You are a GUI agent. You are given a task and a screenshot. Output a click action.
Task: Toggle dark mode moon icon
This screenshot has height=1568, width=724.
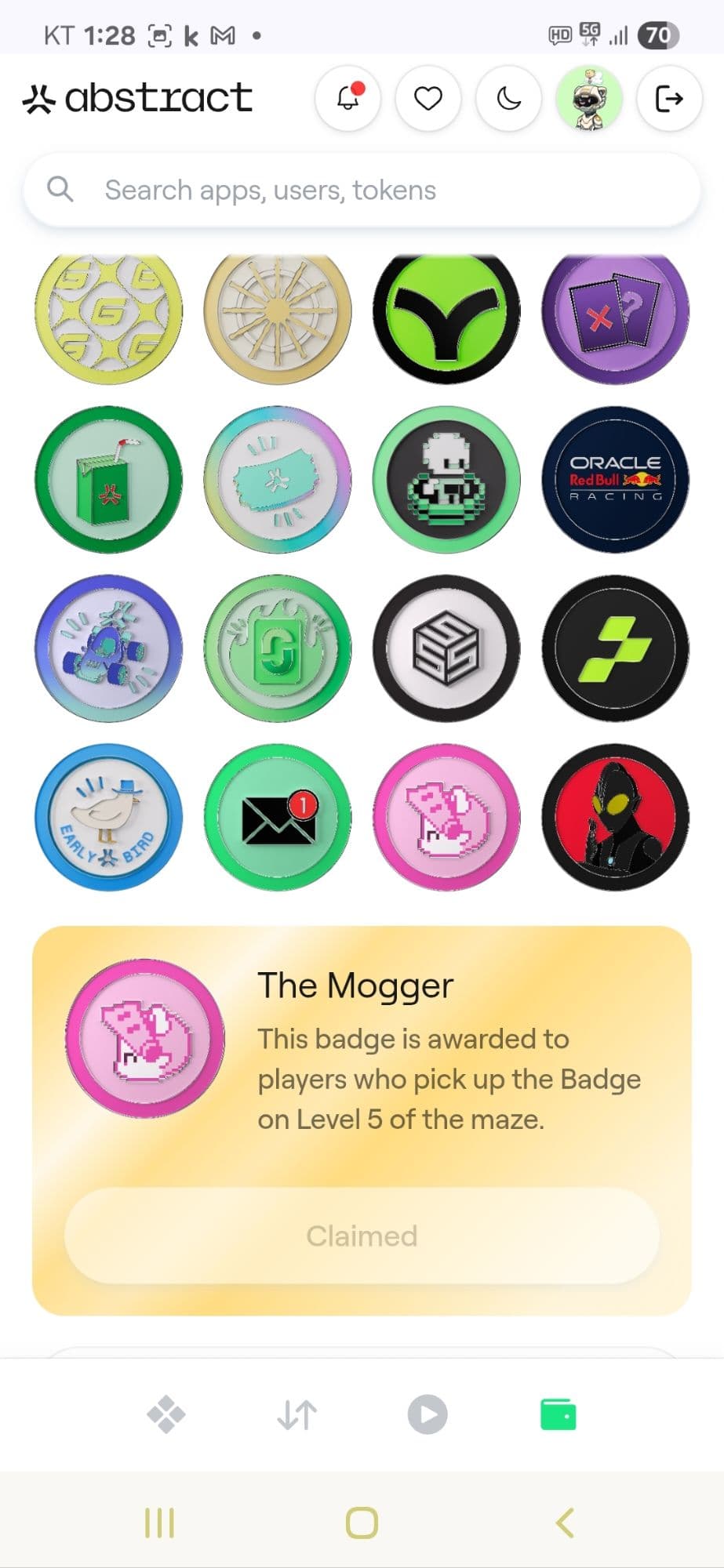pyautogui.click(x=509, y=99)
